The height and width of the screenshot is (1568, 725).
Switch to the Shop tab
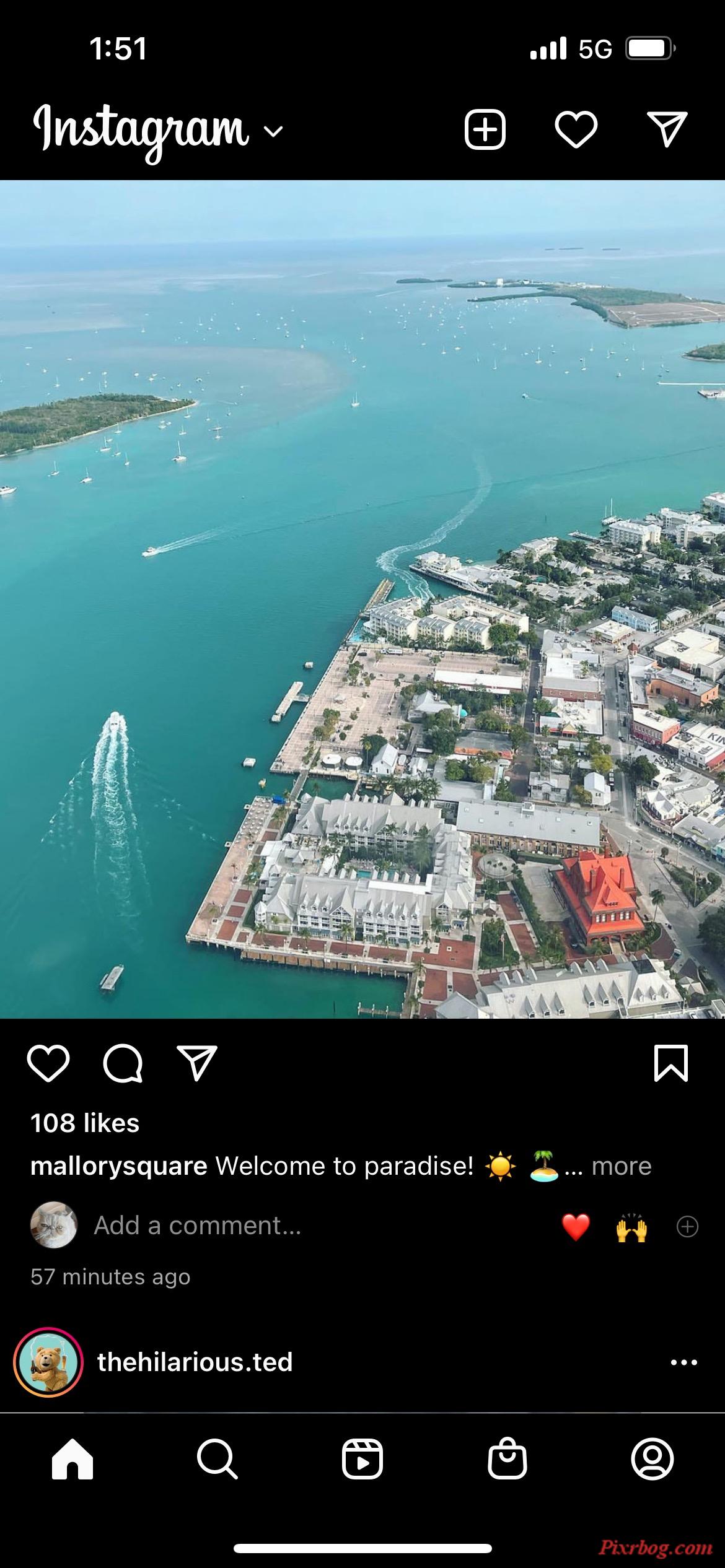pyautogui.click(x=507, y=1459)
